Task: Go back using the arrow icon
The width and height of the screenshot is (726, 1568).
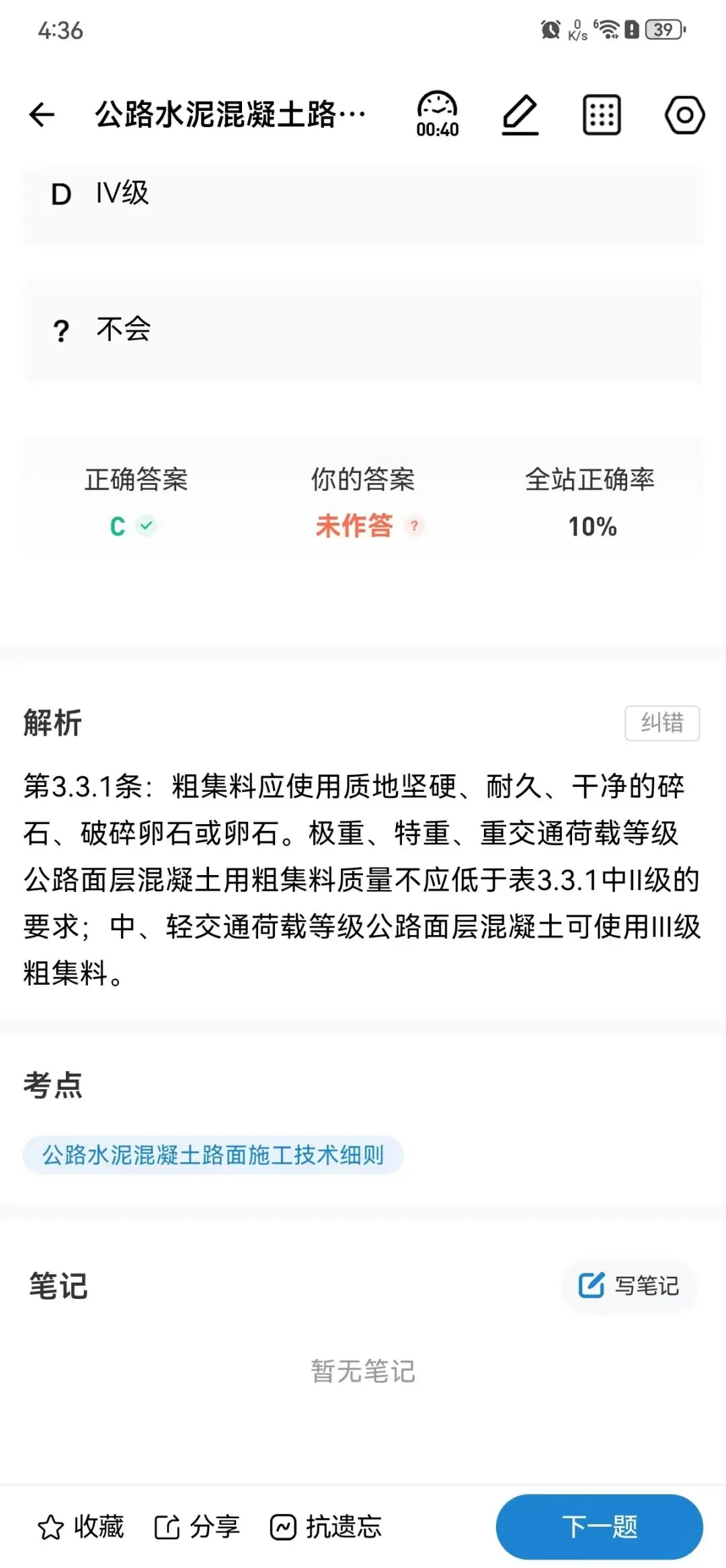Action: [x=42, y=114]
